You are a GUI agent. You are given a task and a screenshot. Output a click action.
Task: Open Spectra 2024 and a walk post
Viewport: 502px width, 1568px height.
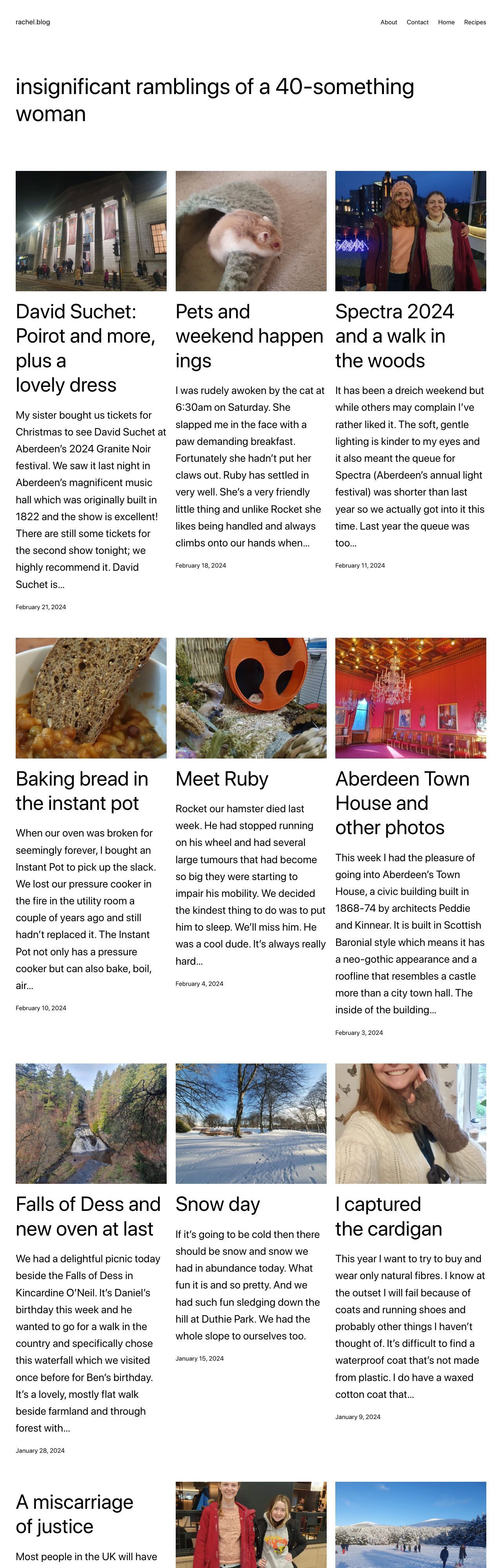pos(394,336)
